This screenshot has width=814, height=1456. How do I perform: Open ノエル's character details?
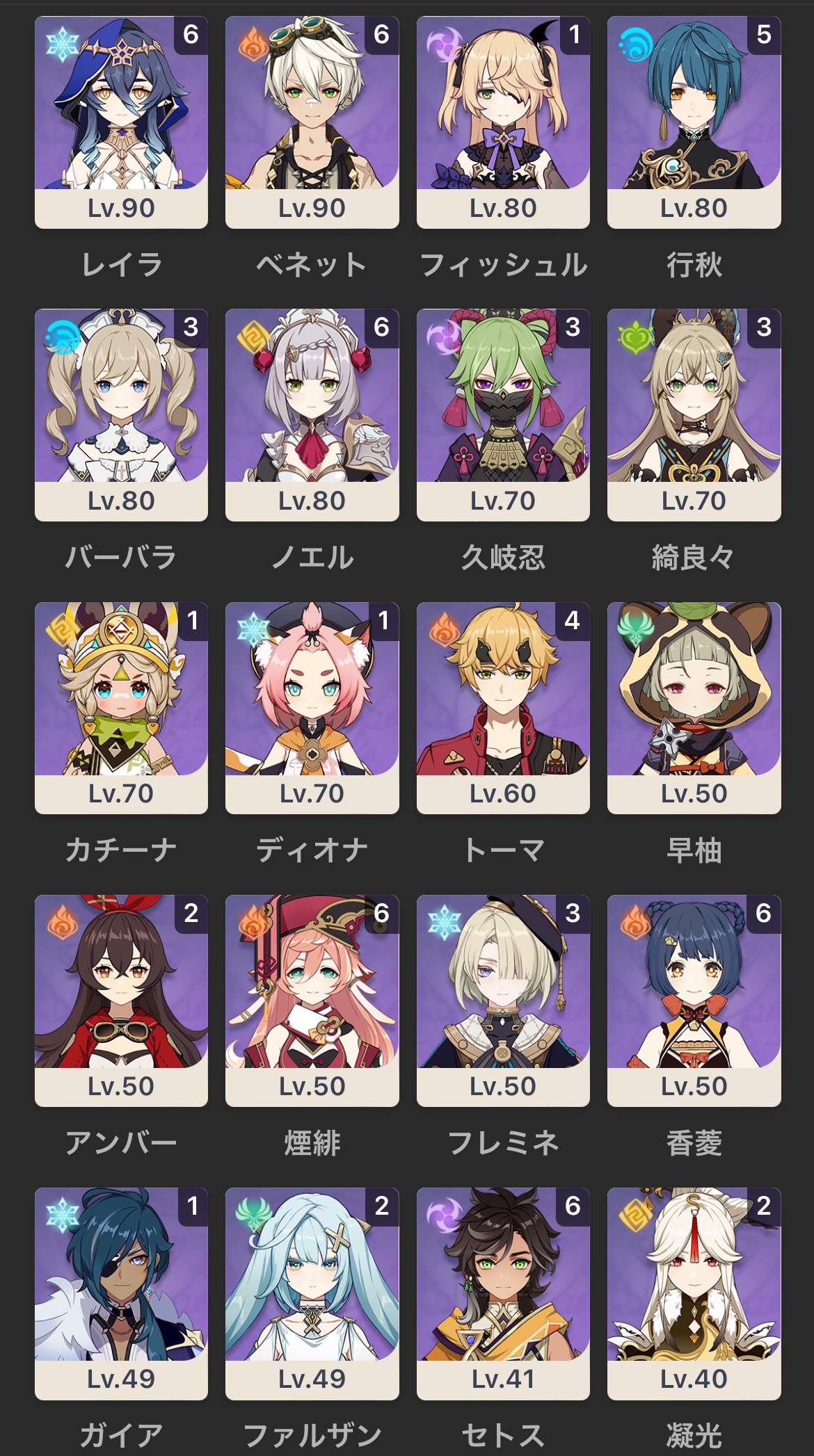tap(312, 415)
